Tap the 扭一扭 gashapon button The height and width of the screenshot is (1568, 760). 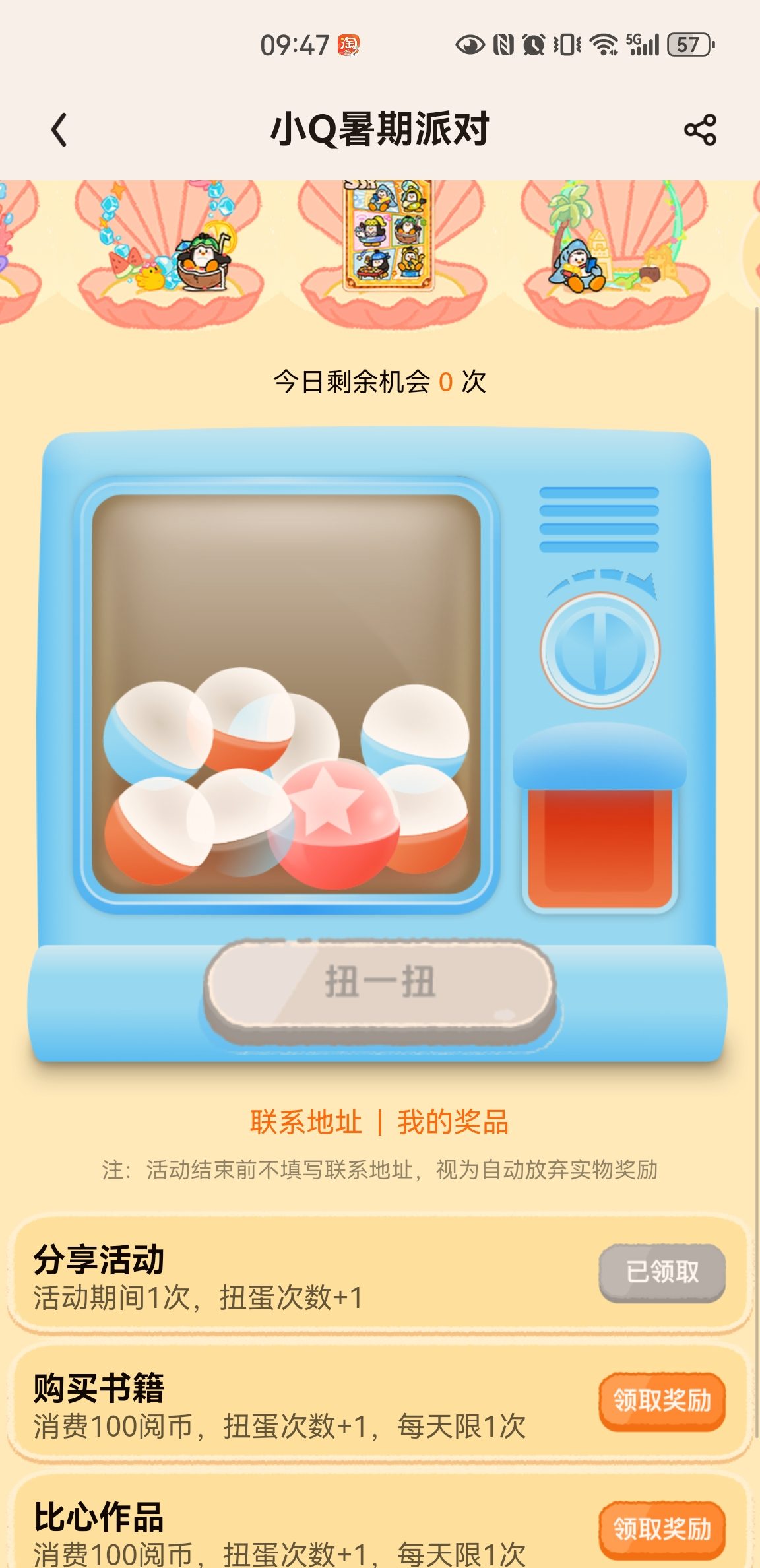[379, 983]
